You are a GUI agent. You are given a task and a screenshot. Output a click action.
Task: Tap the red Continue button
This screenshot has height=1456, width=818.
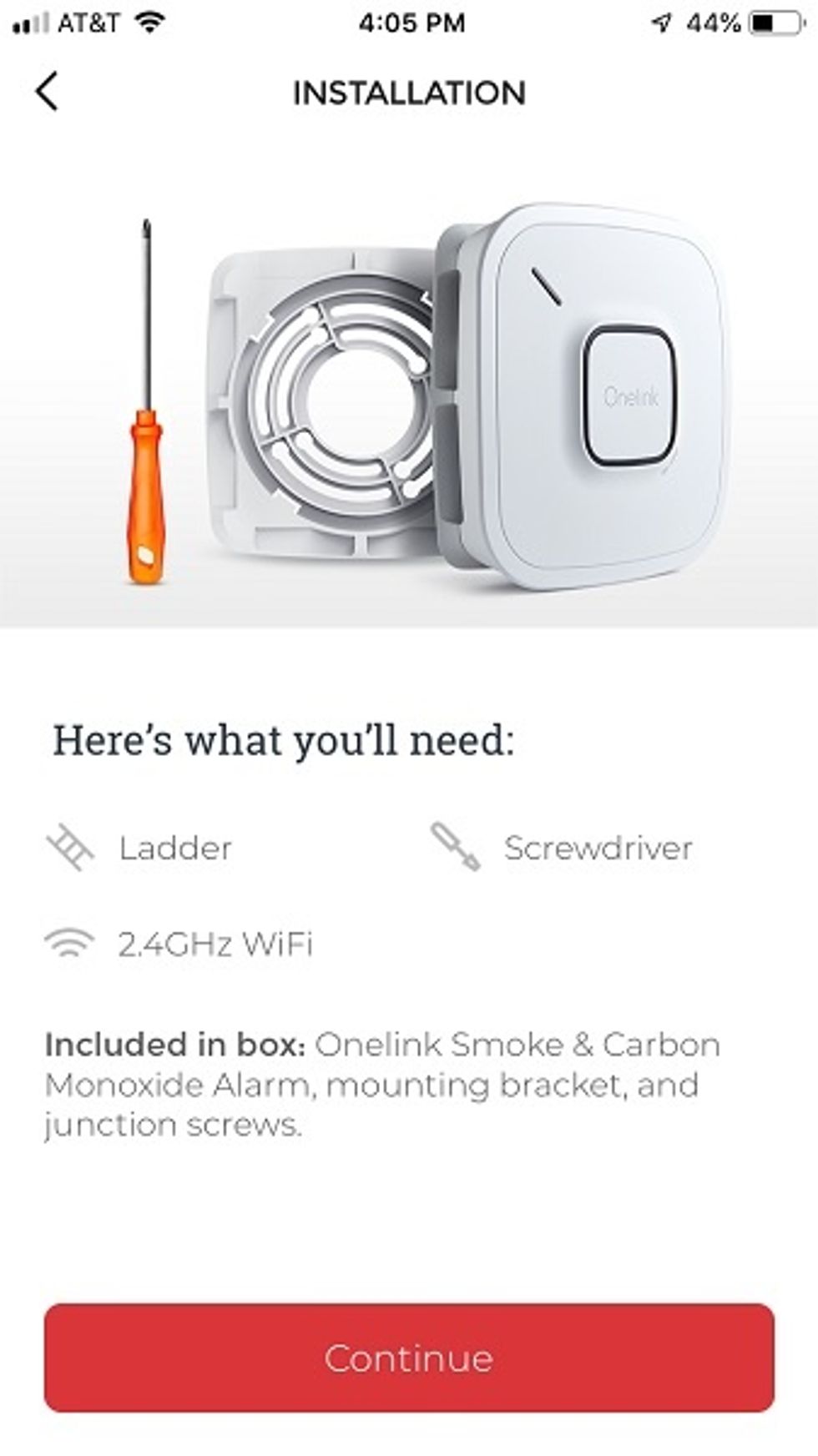coord(409,1358)
